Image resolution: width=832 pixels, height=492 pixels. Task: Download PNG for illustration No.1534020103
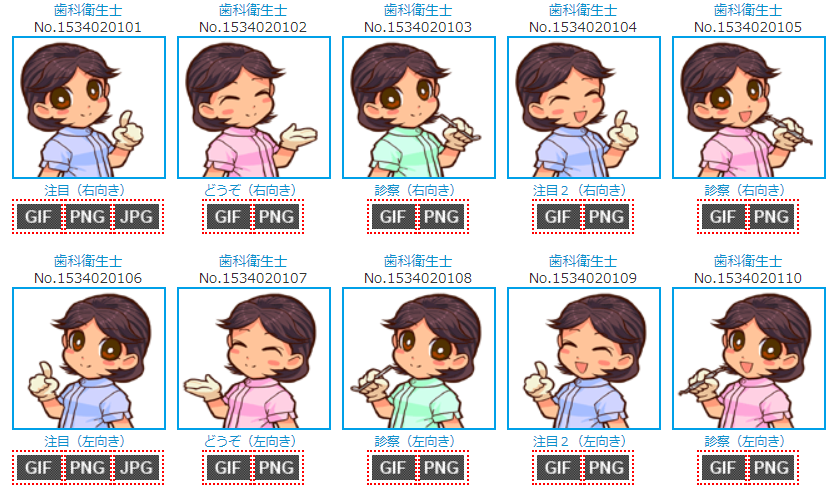click(x=441, y=217)
